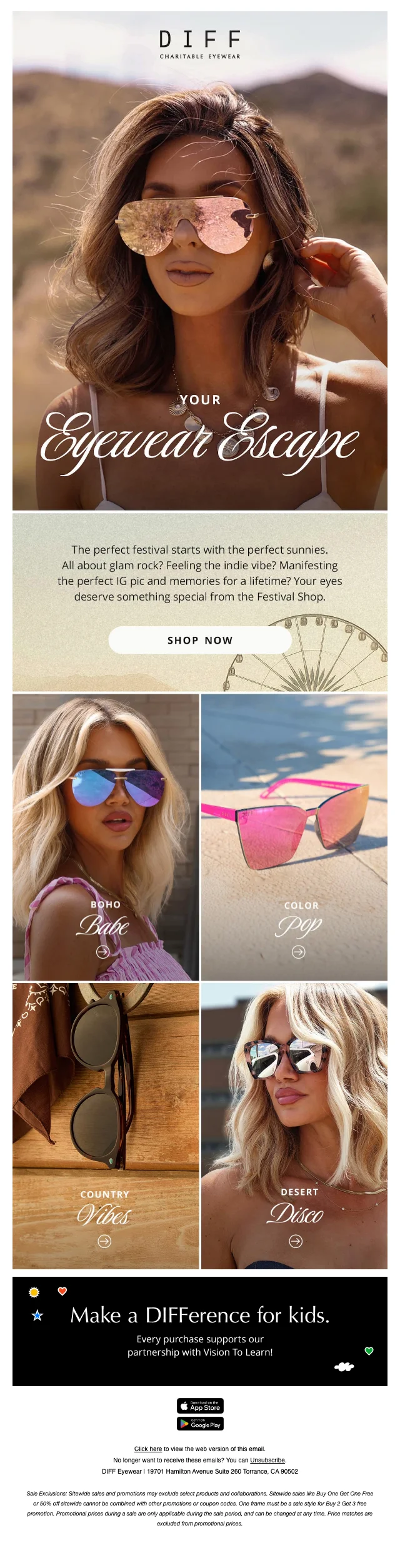
Task: Tap the SHOP NOW button
Action: [x=200, y=640]
